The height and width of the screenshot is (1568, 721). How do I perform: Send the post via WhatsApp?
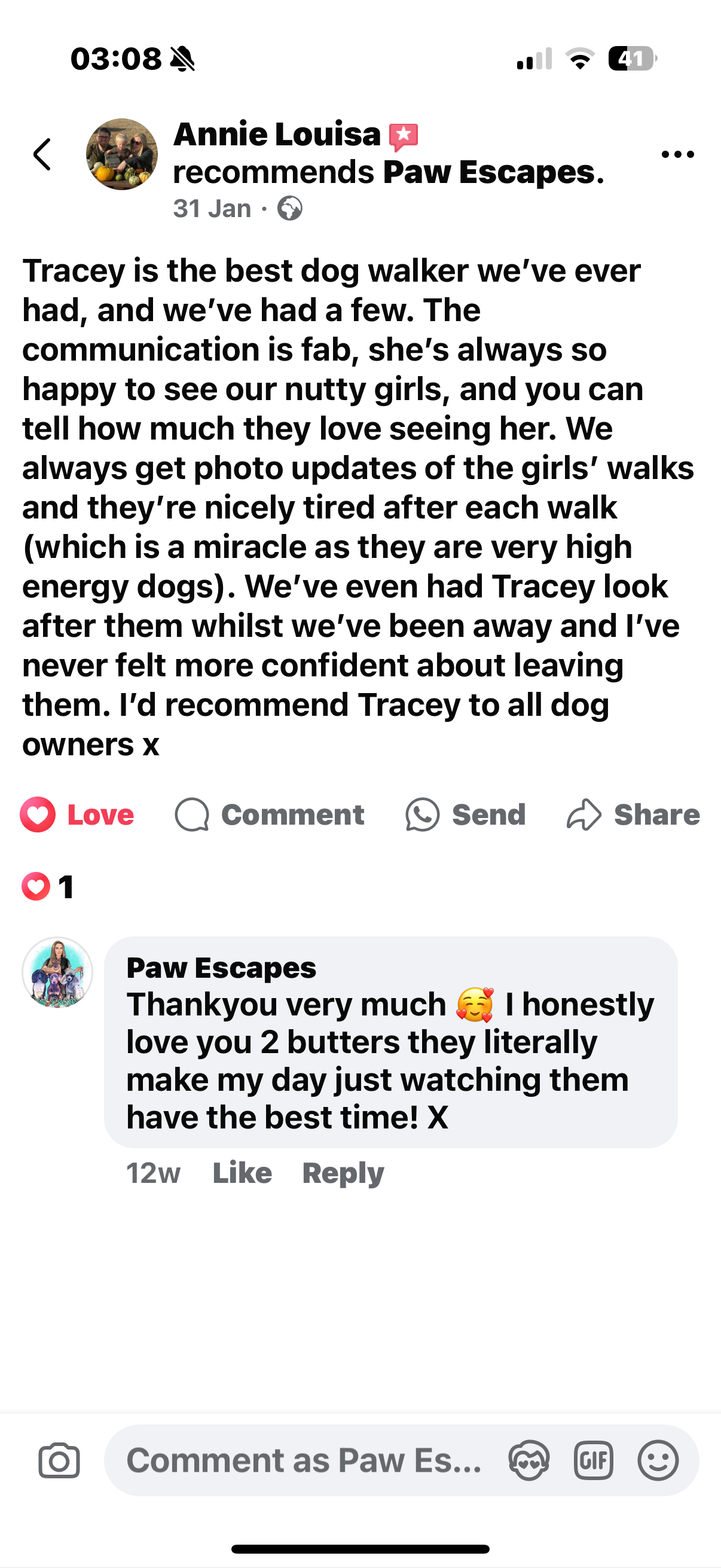point(466,814)
